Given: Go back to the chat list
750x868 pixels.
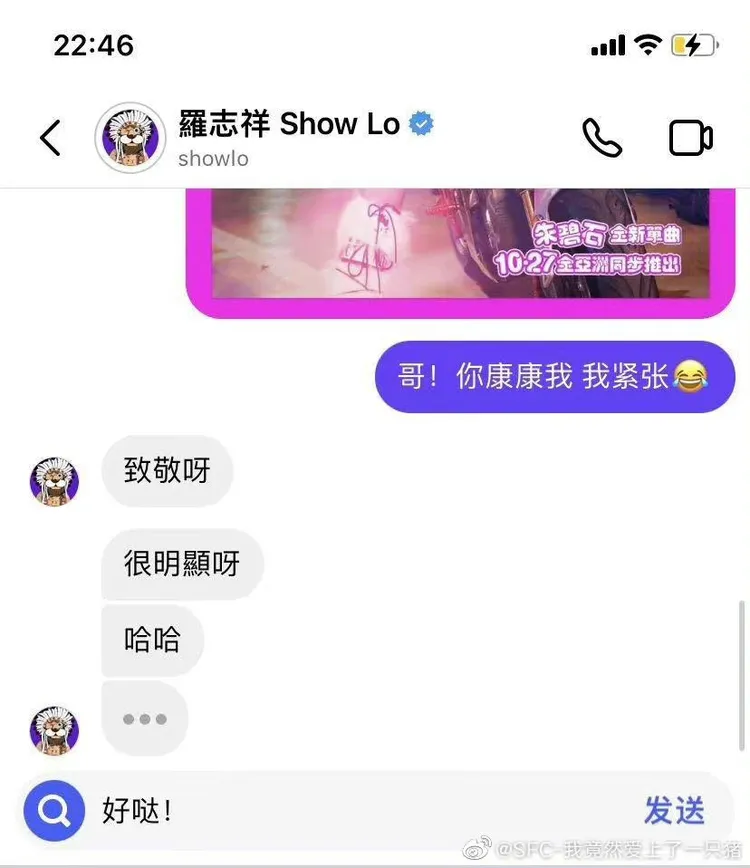Looking at the screenshot, I should 49,137.
